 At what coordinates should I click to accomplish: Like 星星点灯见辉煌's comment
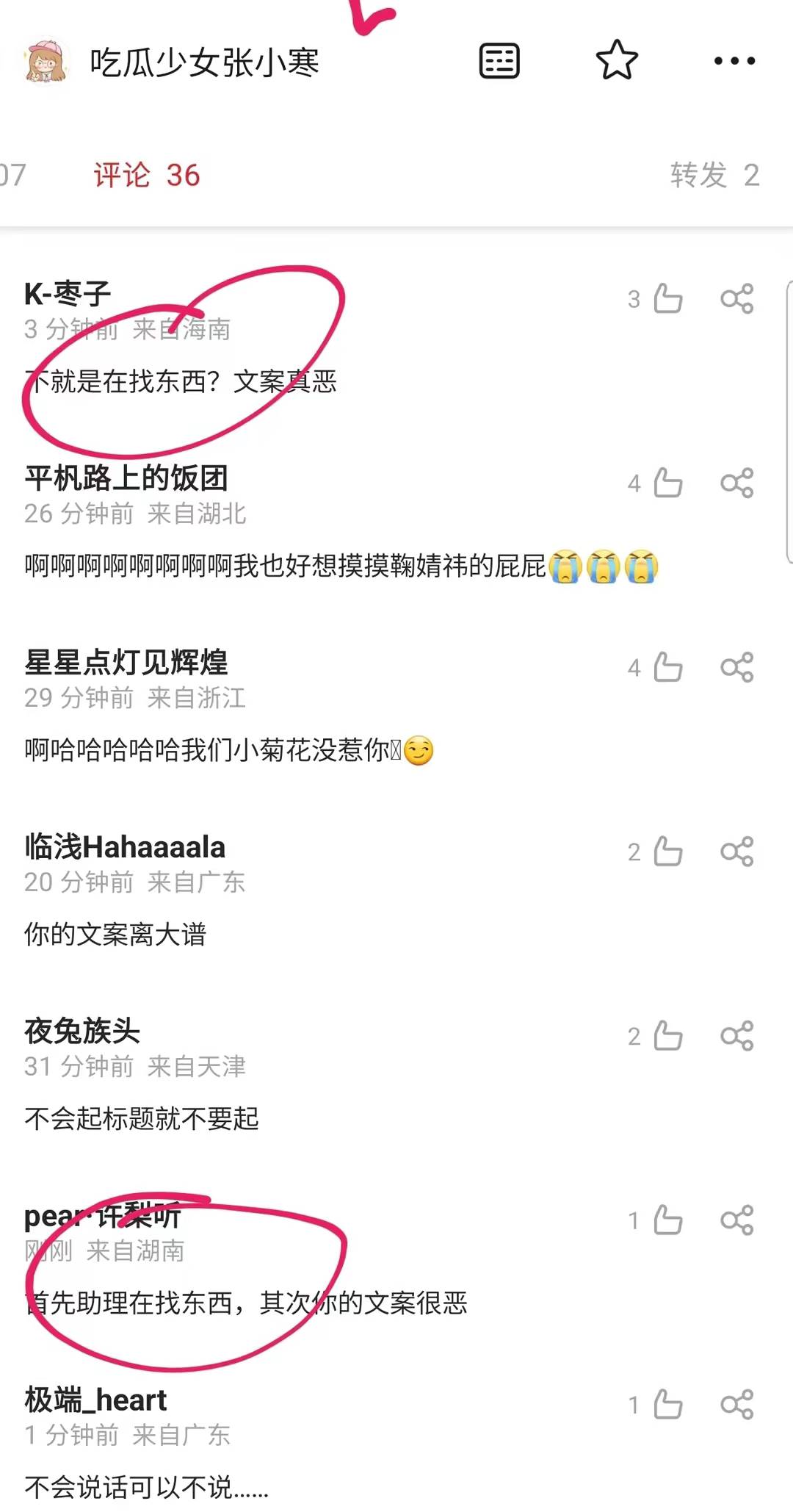(x=667, y=668)
